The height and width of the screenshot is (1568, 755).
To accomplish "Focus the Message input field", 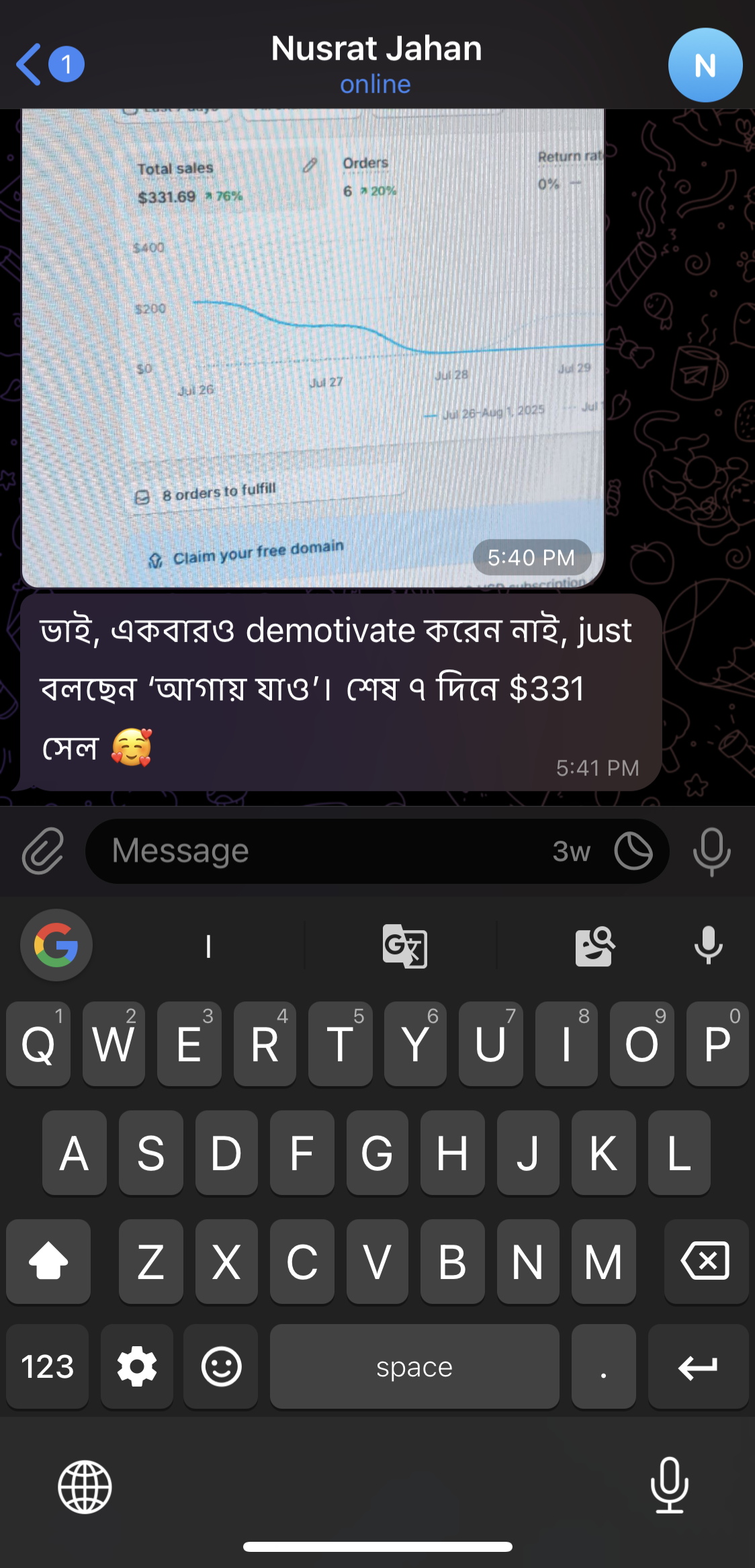I will click(322, 851).
